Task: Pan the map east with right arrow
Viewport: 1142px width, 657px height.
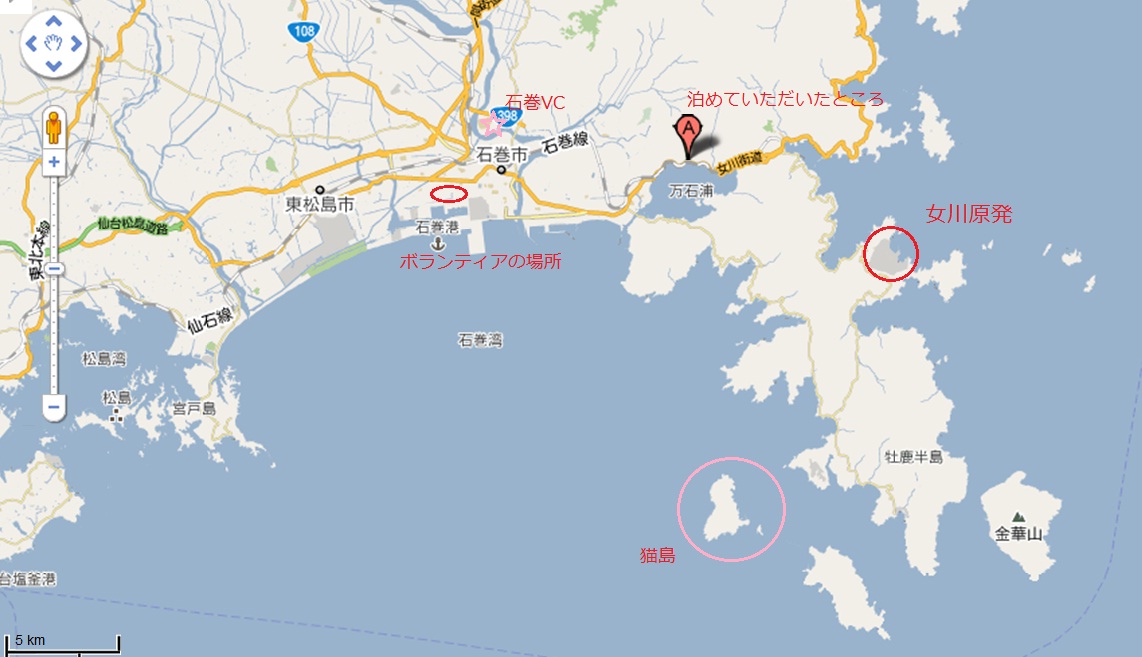Action: pos(77,43)
